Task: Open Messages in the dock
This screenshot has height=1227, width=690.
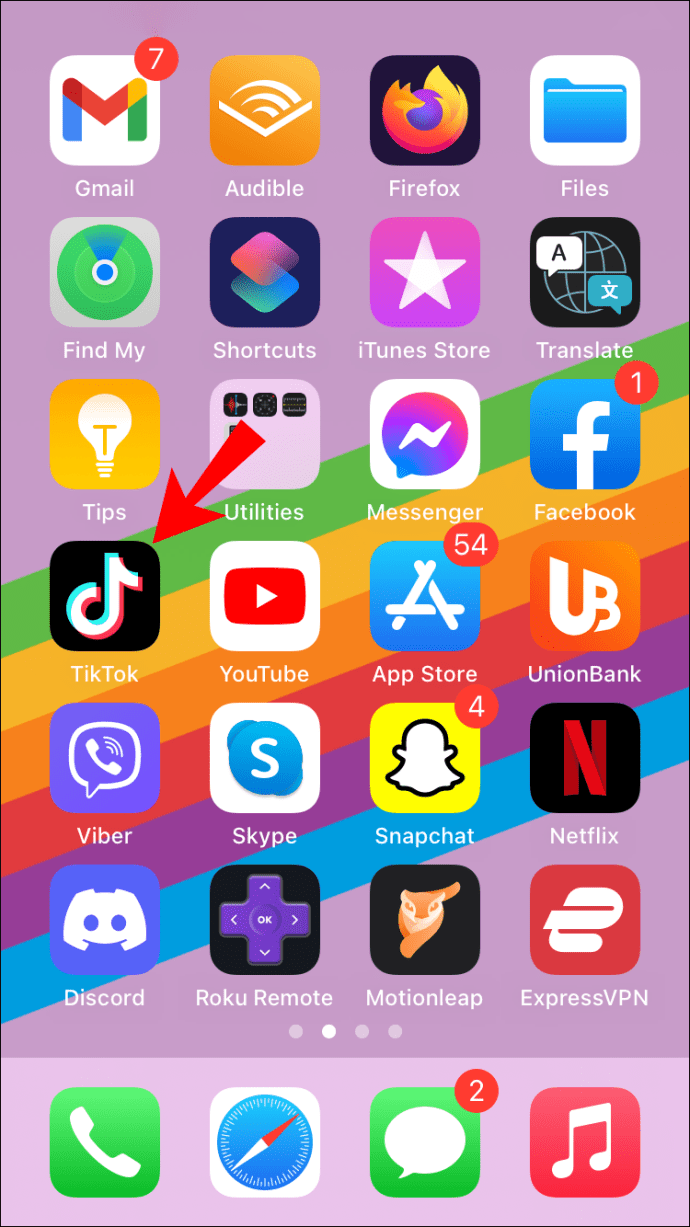Action: click(425, 1142)
